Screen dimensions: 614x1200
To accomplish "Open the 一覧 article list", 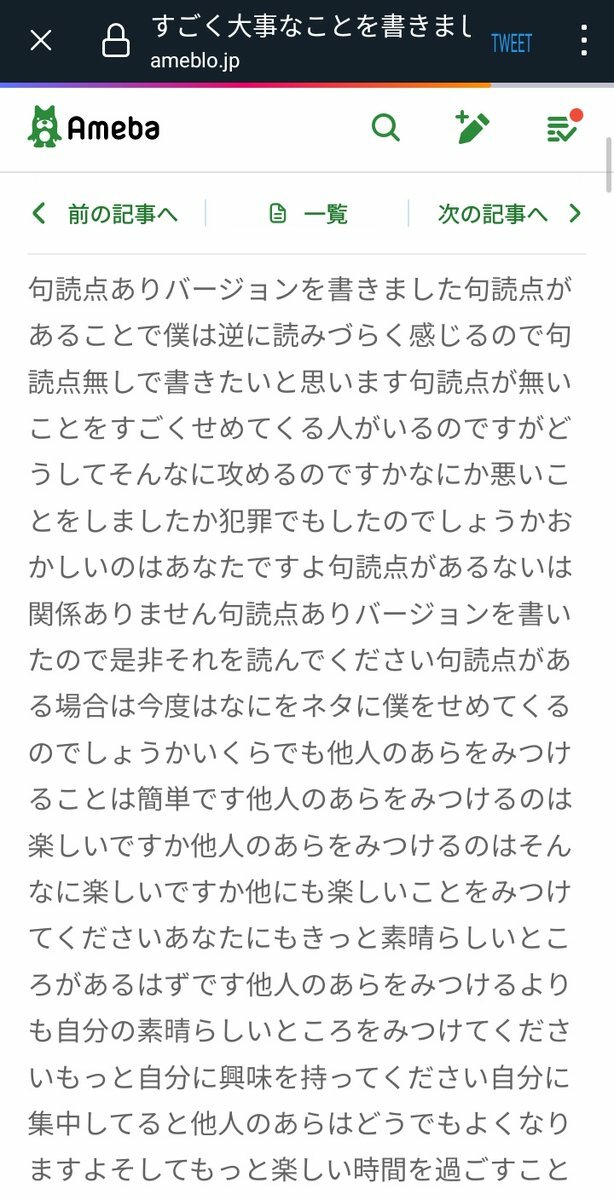I will click(x=308, y=213).
